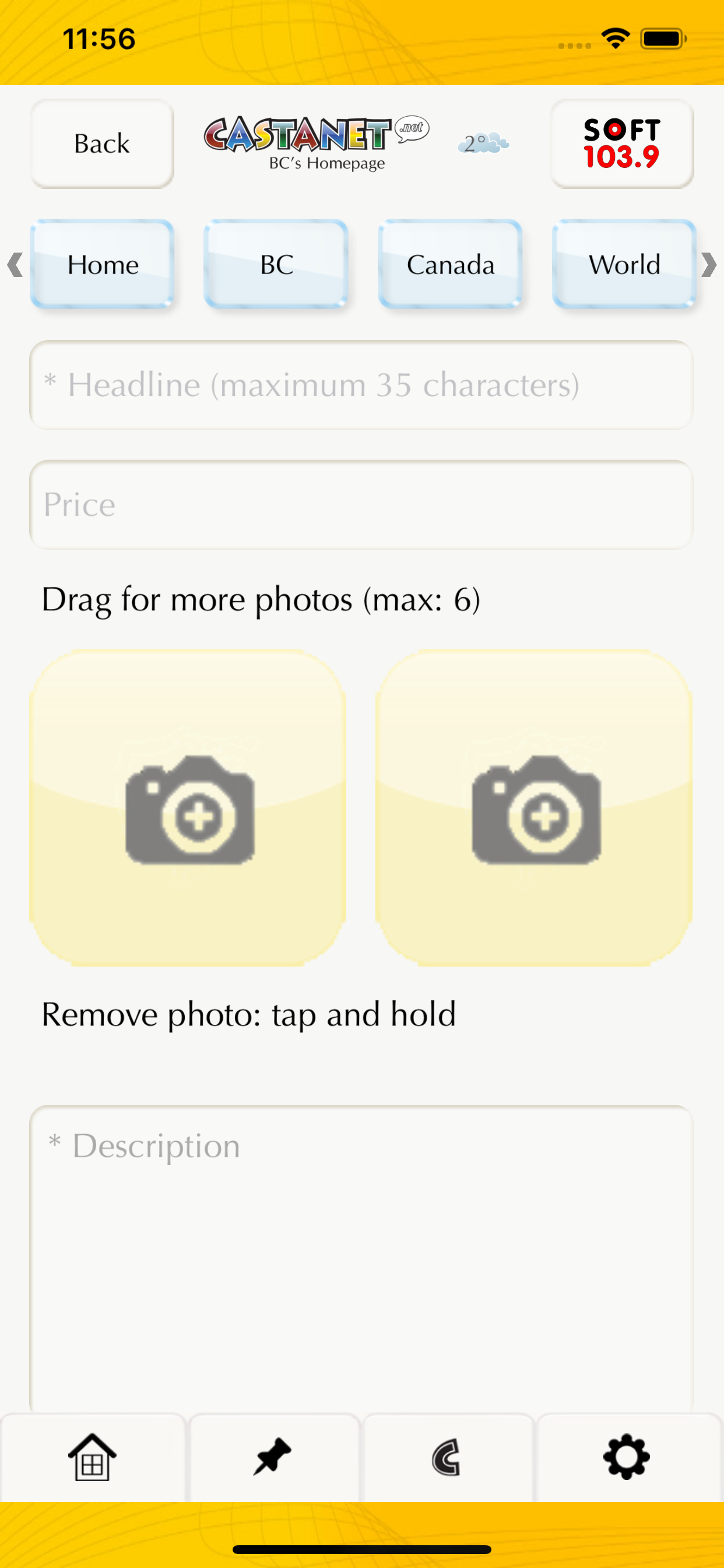Viewport: 724px width, 1568px height.
Task: Open Soft 103.9 radio
Action: point(622,144)
